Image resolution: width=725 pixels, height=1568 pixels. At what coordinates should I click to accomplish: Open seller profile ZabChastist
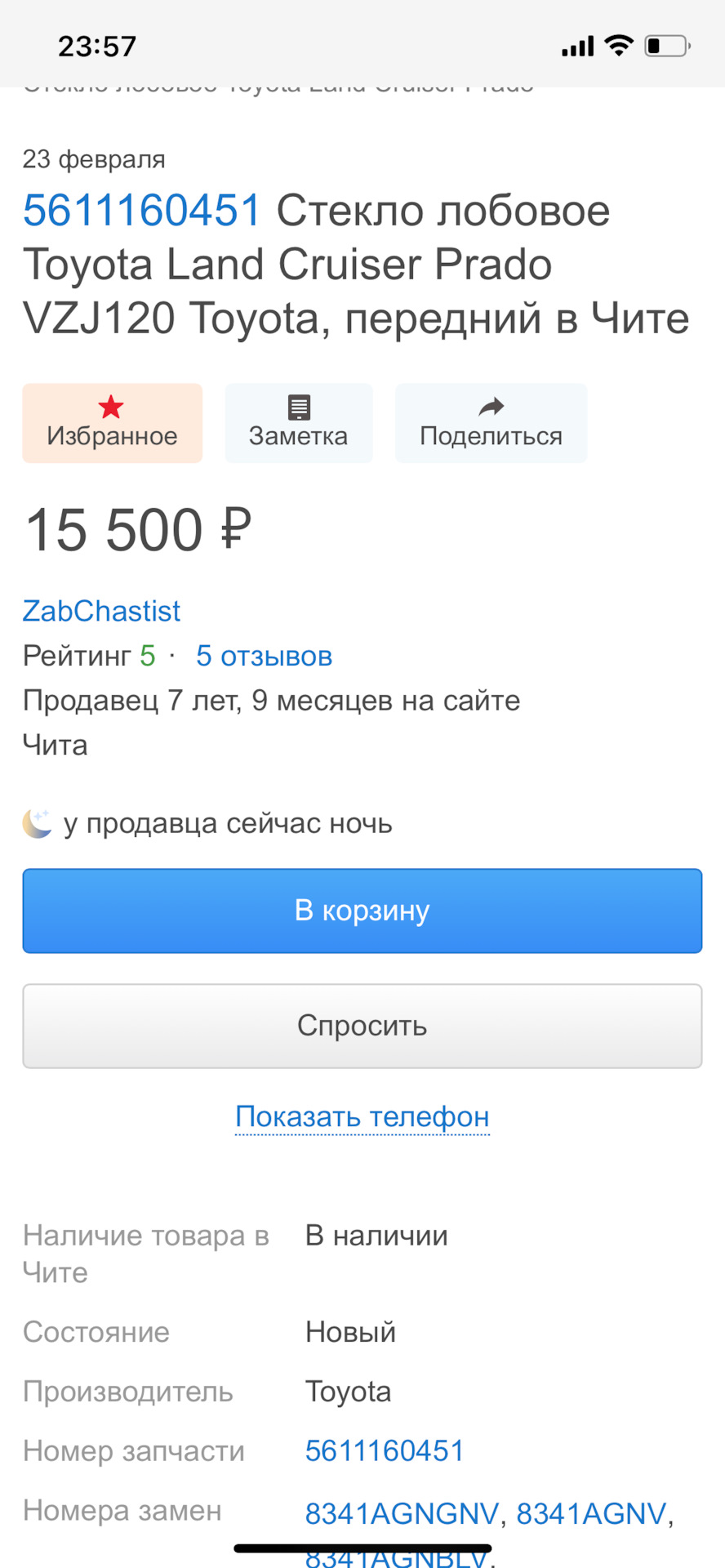point(100,611)
